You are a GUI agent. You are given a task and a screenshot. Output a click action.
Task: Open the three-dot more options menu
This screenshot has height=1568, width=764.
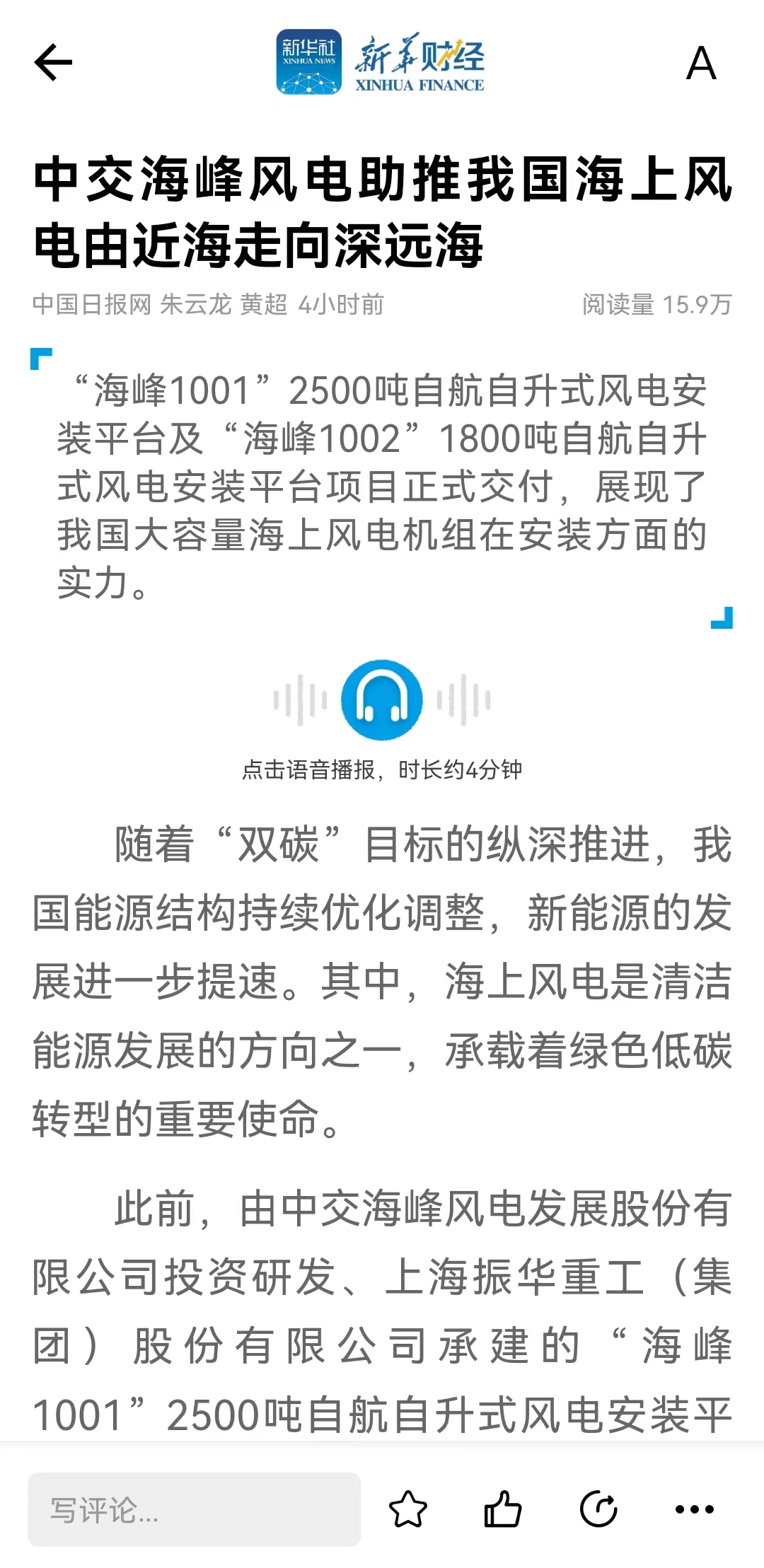coord(694,1509)
